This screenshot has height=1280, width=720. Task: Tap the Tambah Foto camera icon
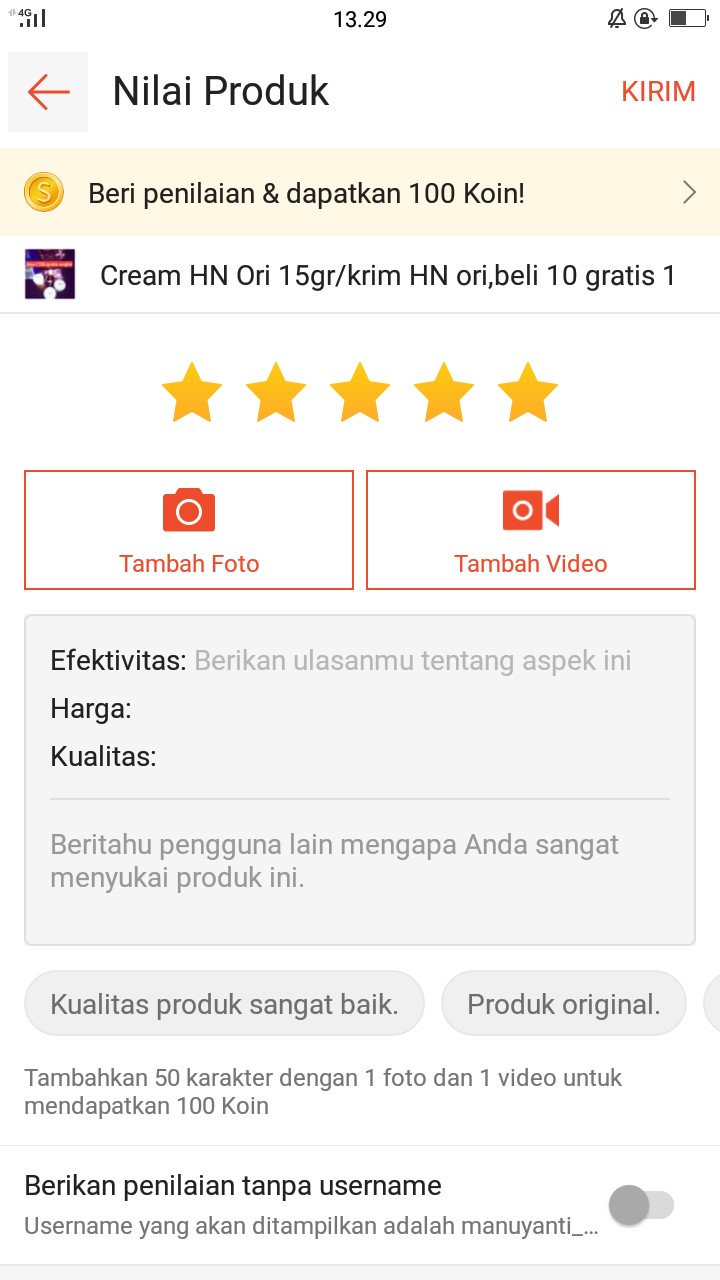pyautogui.click(x=188, y=509)
